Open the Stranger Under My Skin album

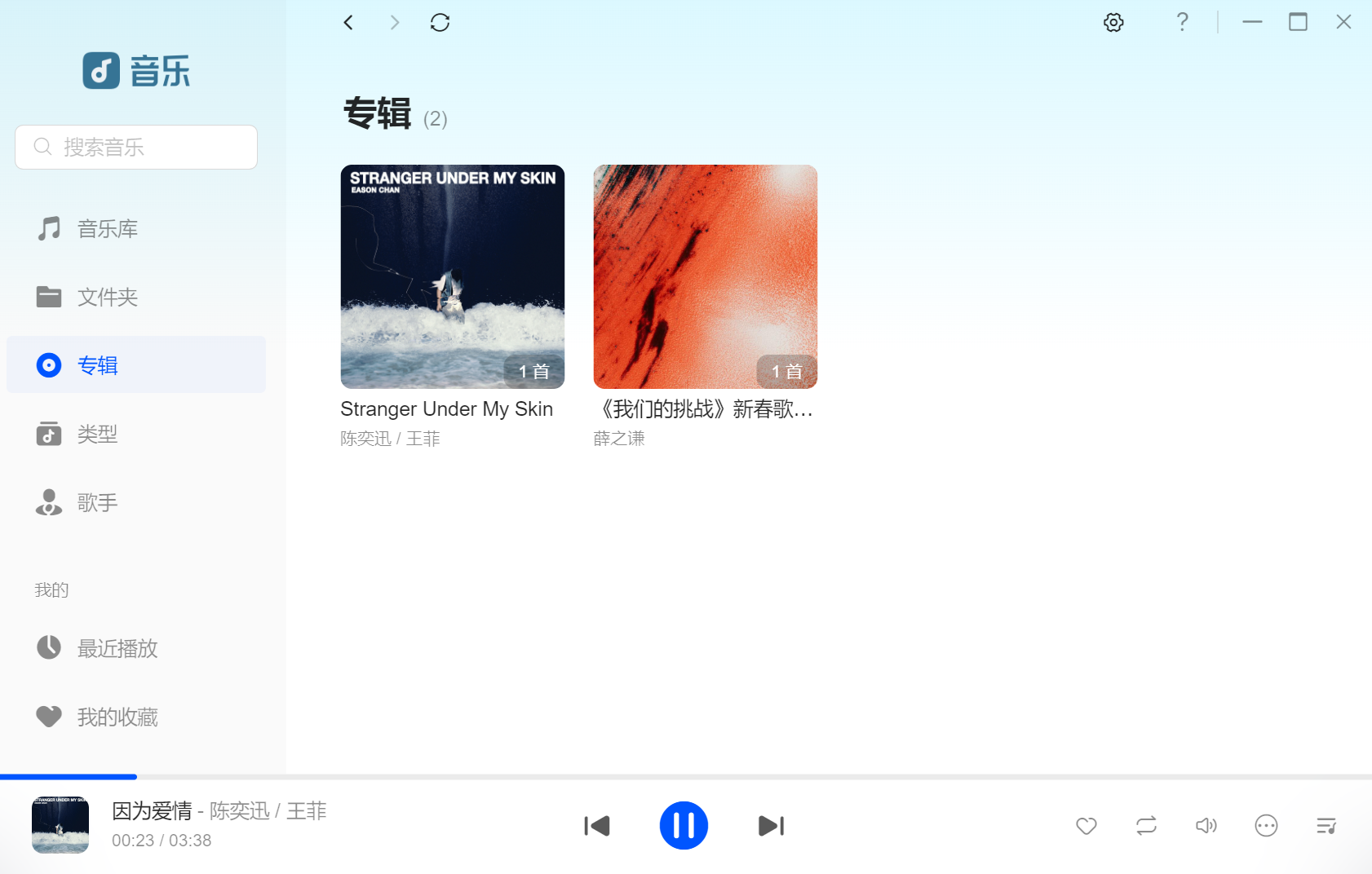pos(452,277)
